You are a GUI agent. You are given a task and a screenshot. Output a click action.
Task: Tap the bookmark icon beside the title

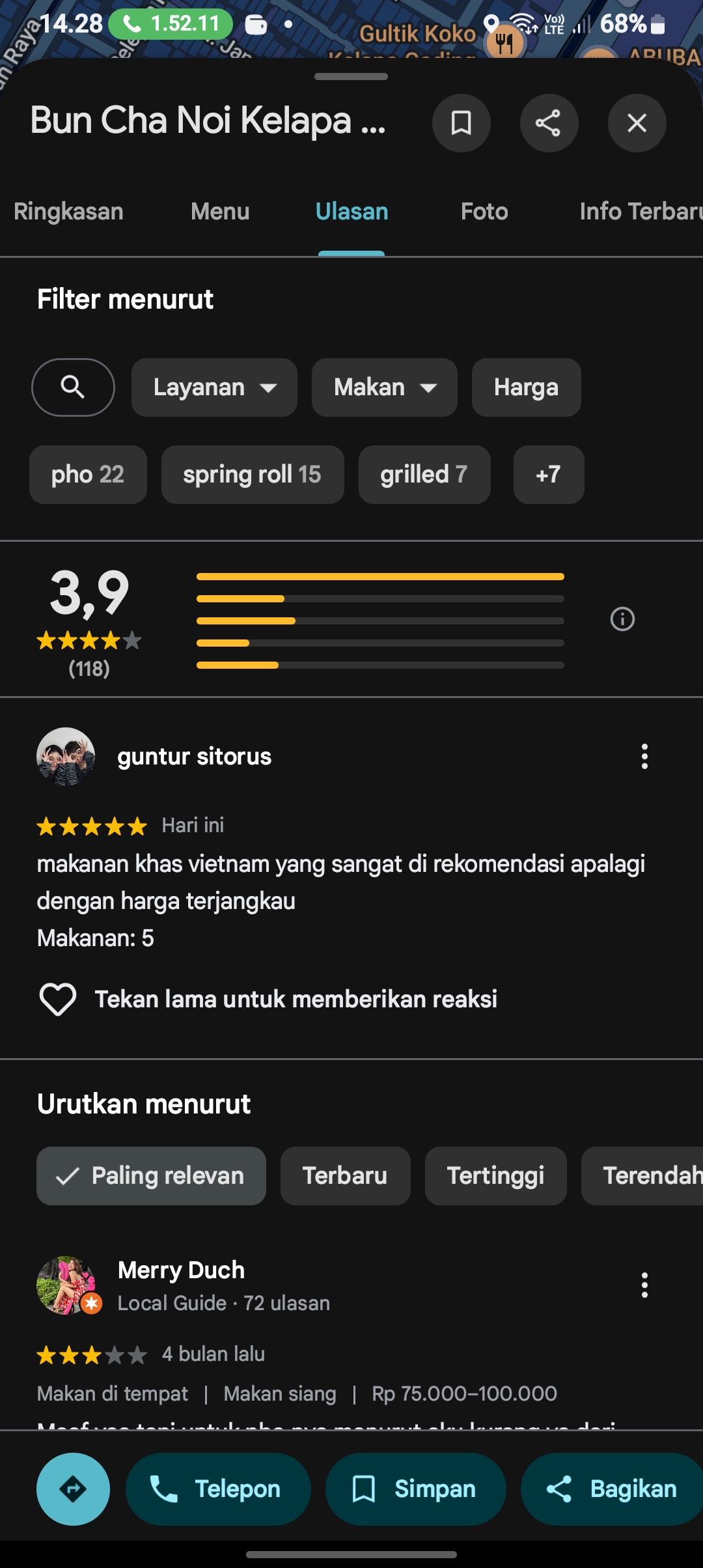[461, 123]
